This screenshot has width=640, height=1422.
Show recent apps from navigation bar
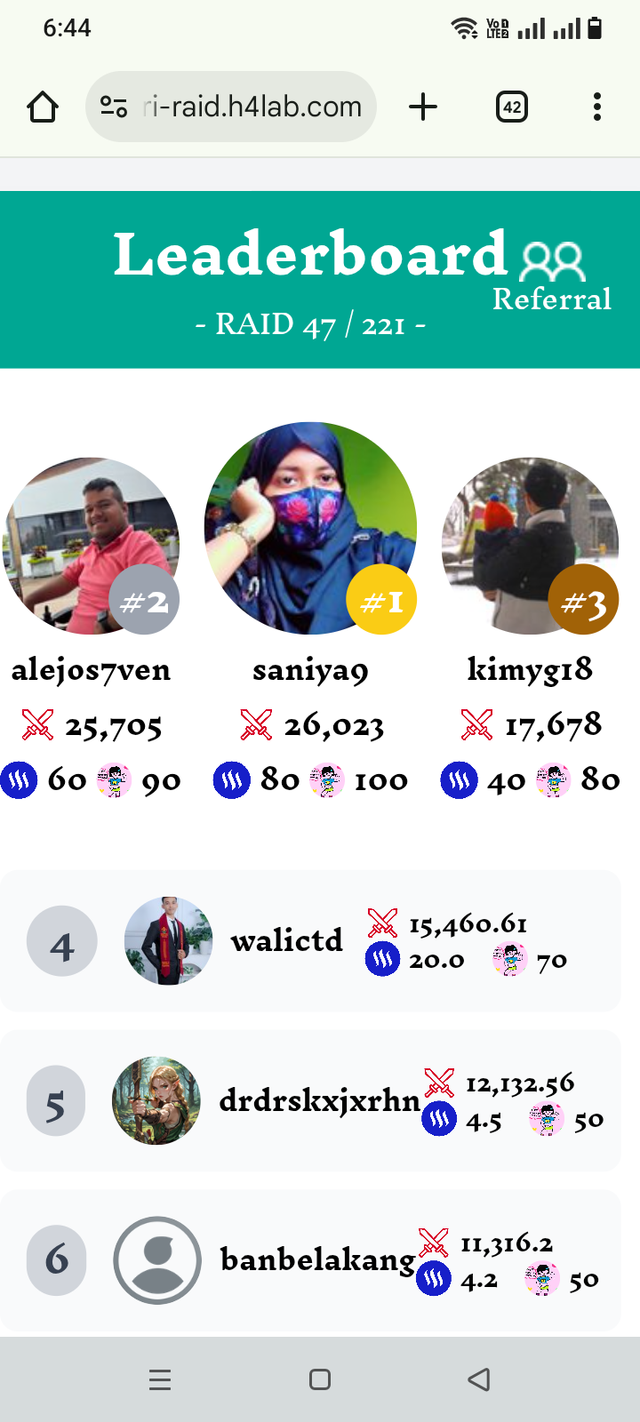click(x=160, y=1380)
